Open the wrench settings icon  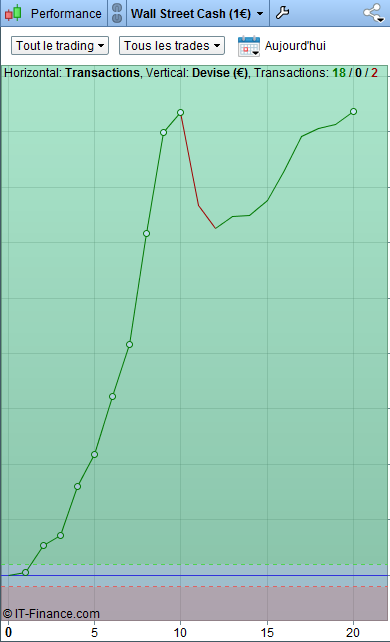click(282, 13)
